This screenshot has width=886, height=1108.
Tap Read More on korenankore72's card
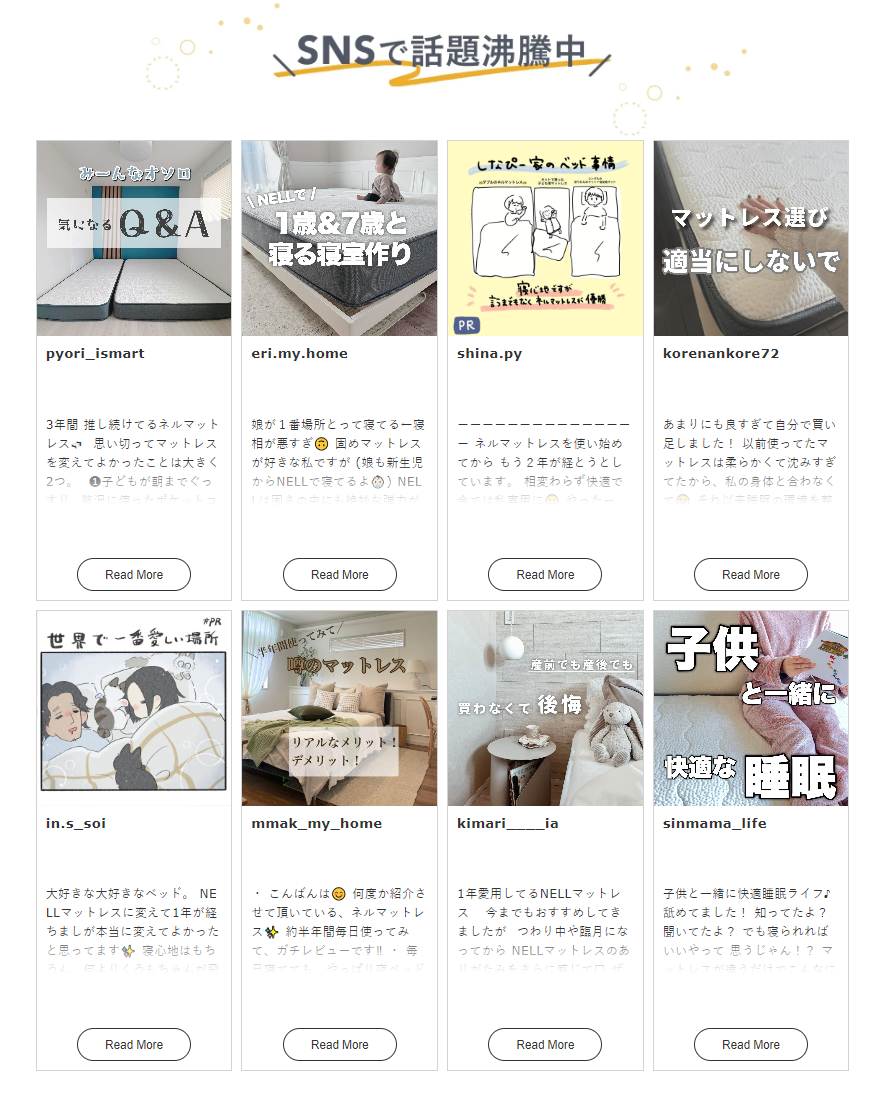(x=751, y=575)
